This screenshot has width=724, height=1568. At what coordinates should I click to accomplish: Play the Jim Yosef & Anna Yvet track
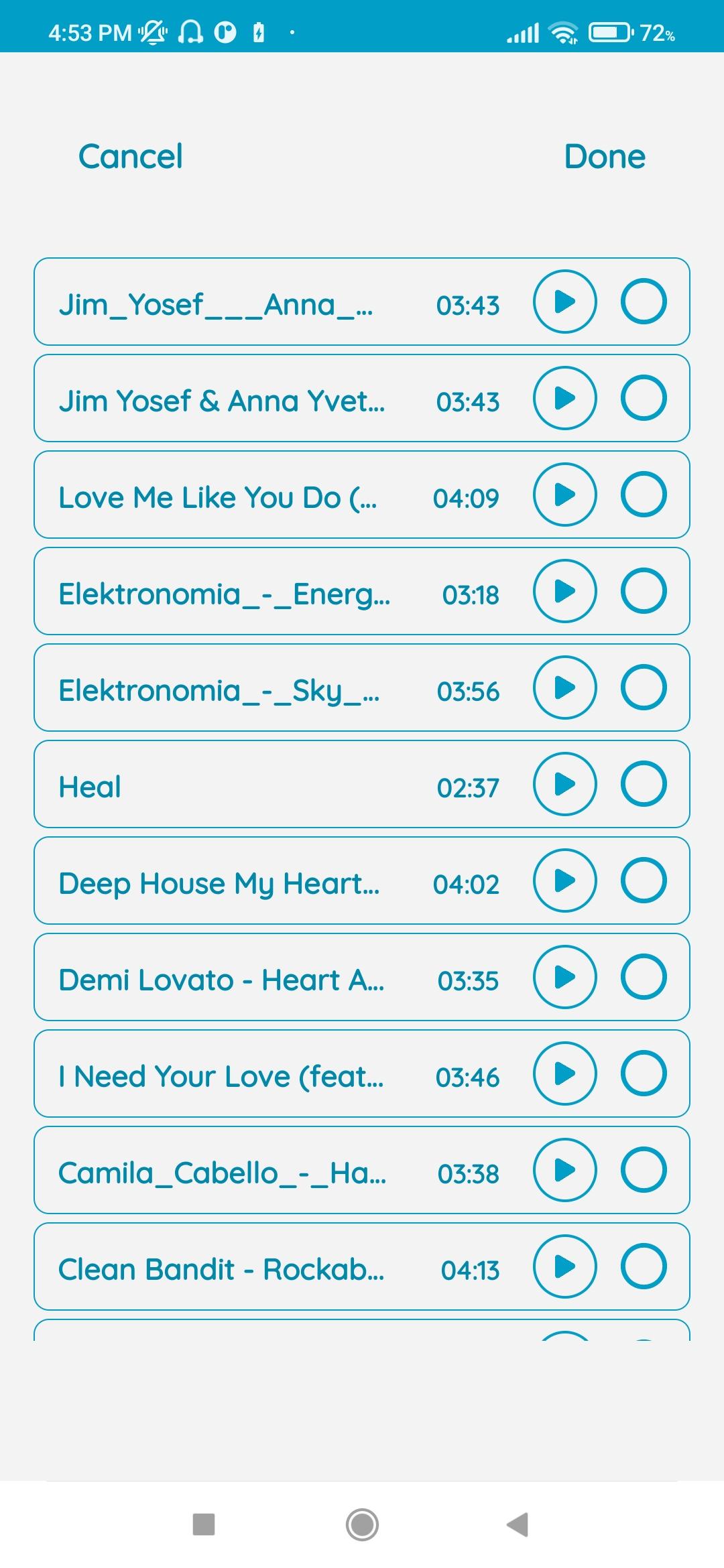(x=564, y=398)
